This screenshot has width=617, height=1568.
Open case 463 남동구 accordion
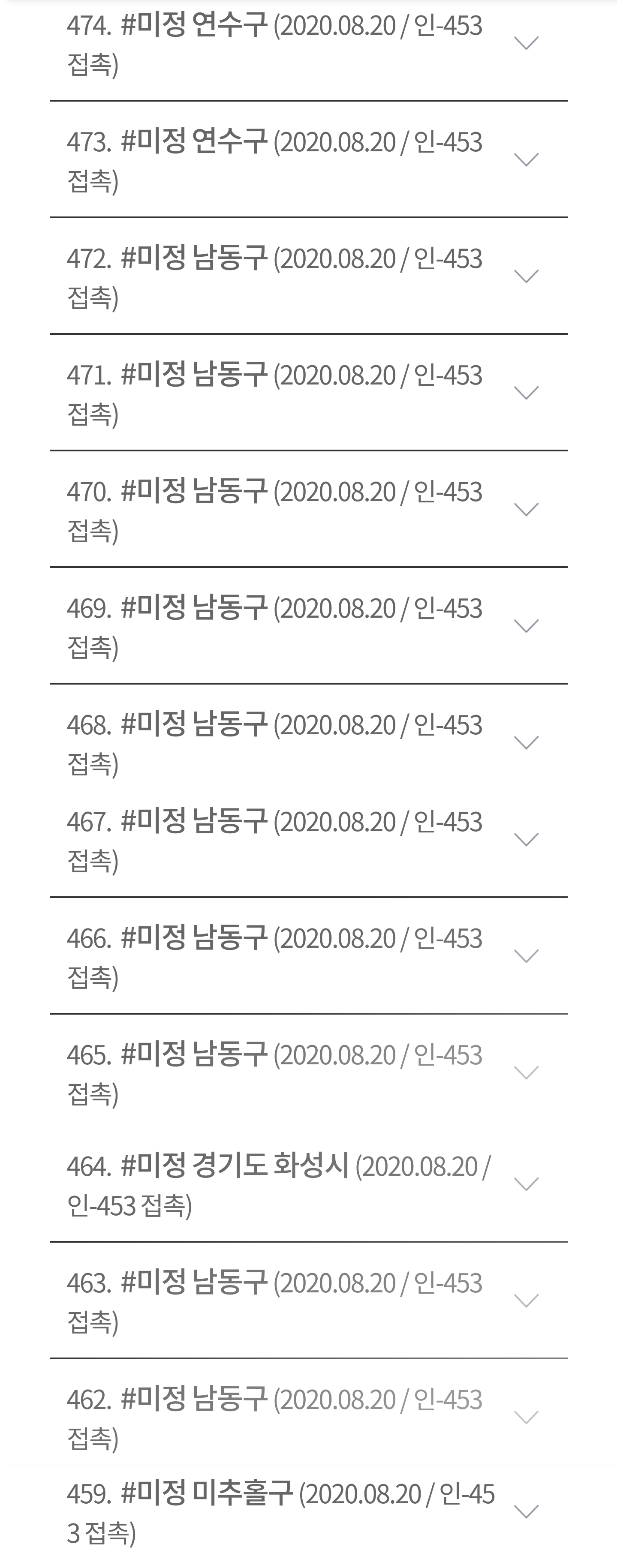click(x=526, y=1301)
